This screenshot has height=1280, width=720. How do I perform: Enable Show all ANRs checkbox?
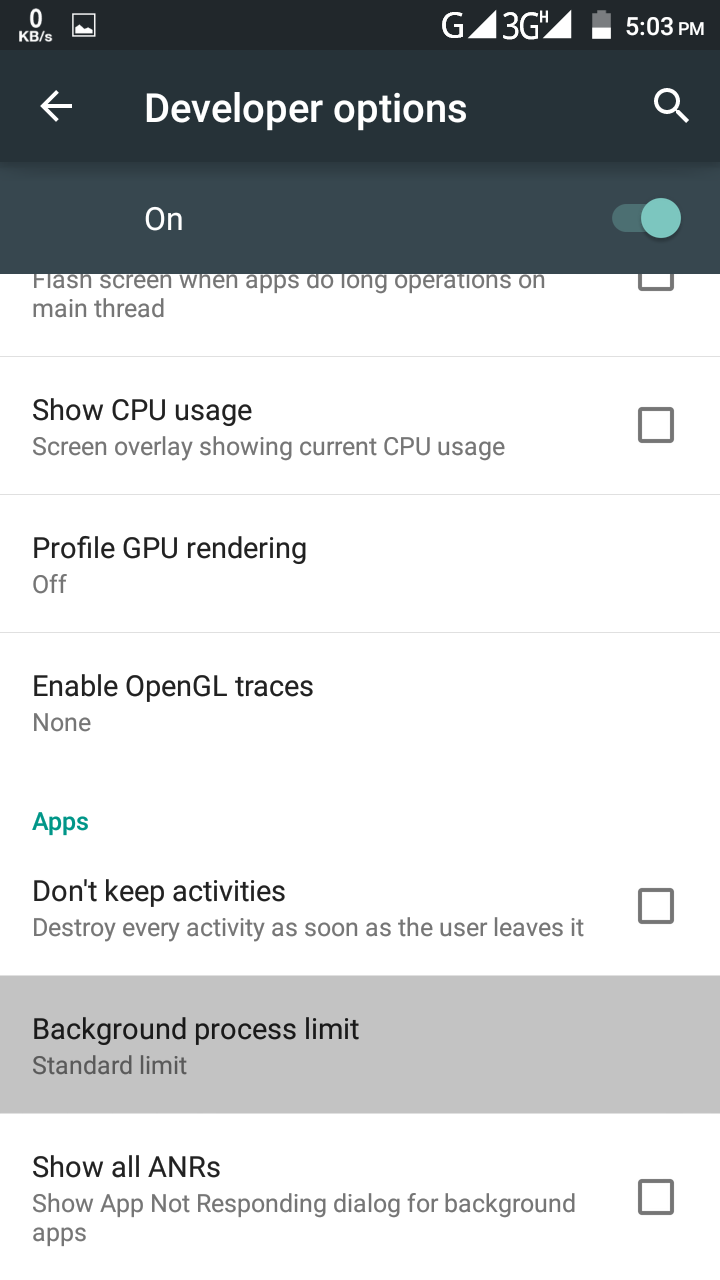click(656, 1197)
